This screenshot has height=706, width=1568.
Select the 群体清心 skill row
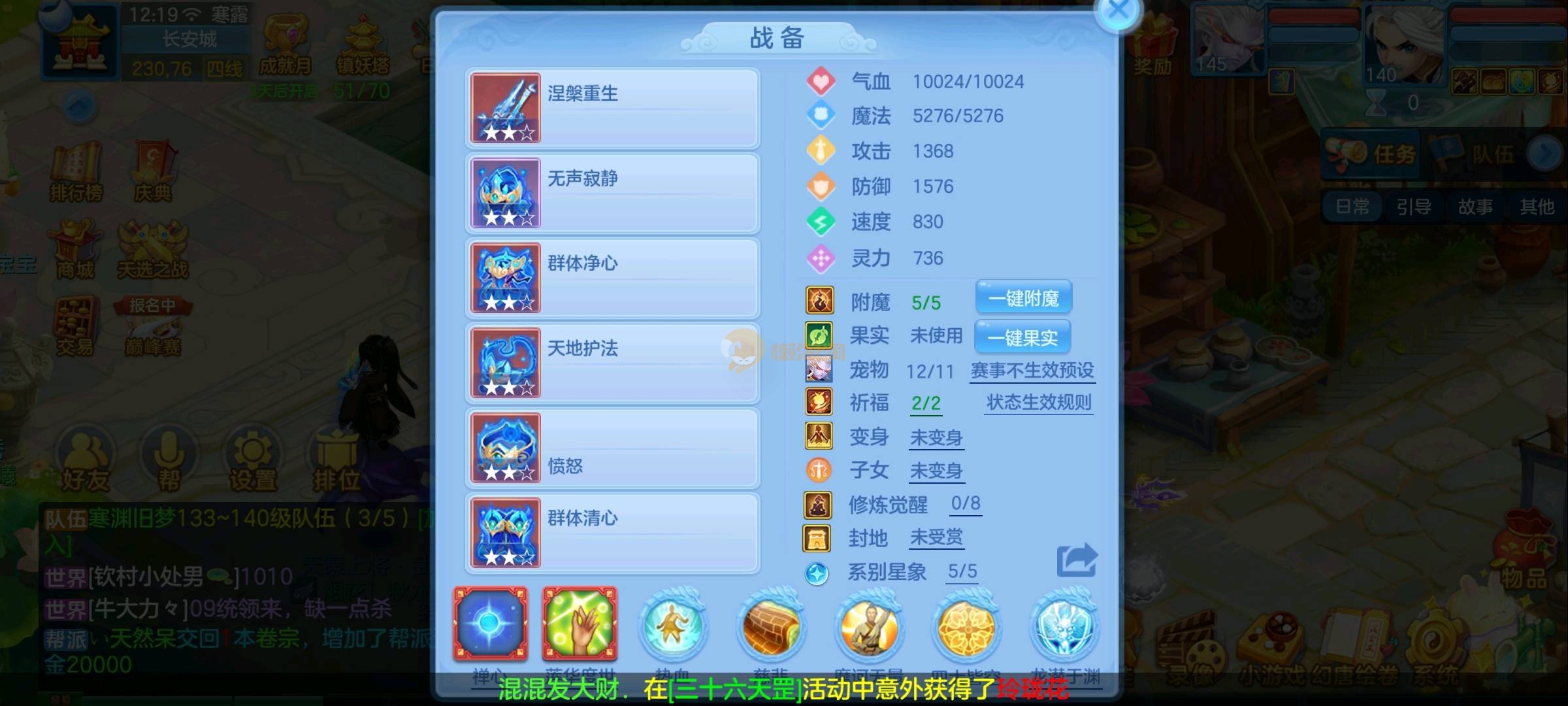tap(612, 533)
